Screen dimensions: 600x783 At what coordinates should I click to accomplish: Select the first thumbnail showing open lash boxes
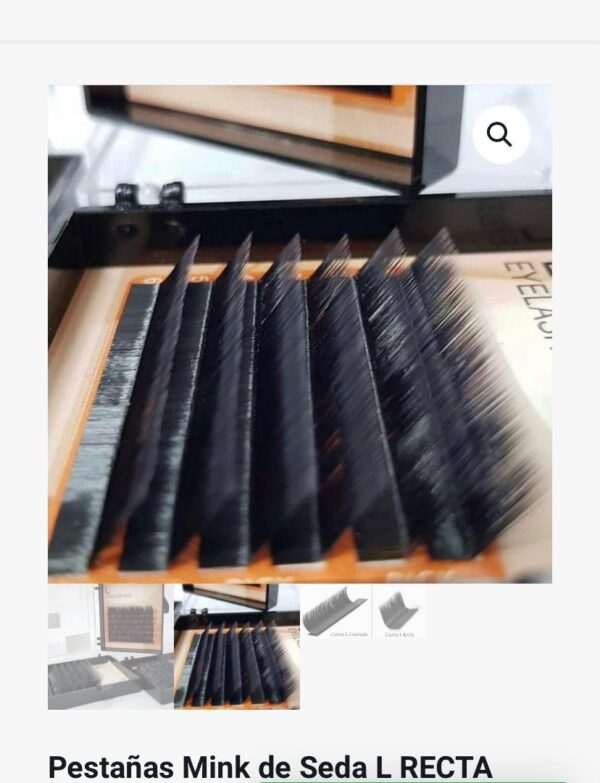tap(110, 646)
